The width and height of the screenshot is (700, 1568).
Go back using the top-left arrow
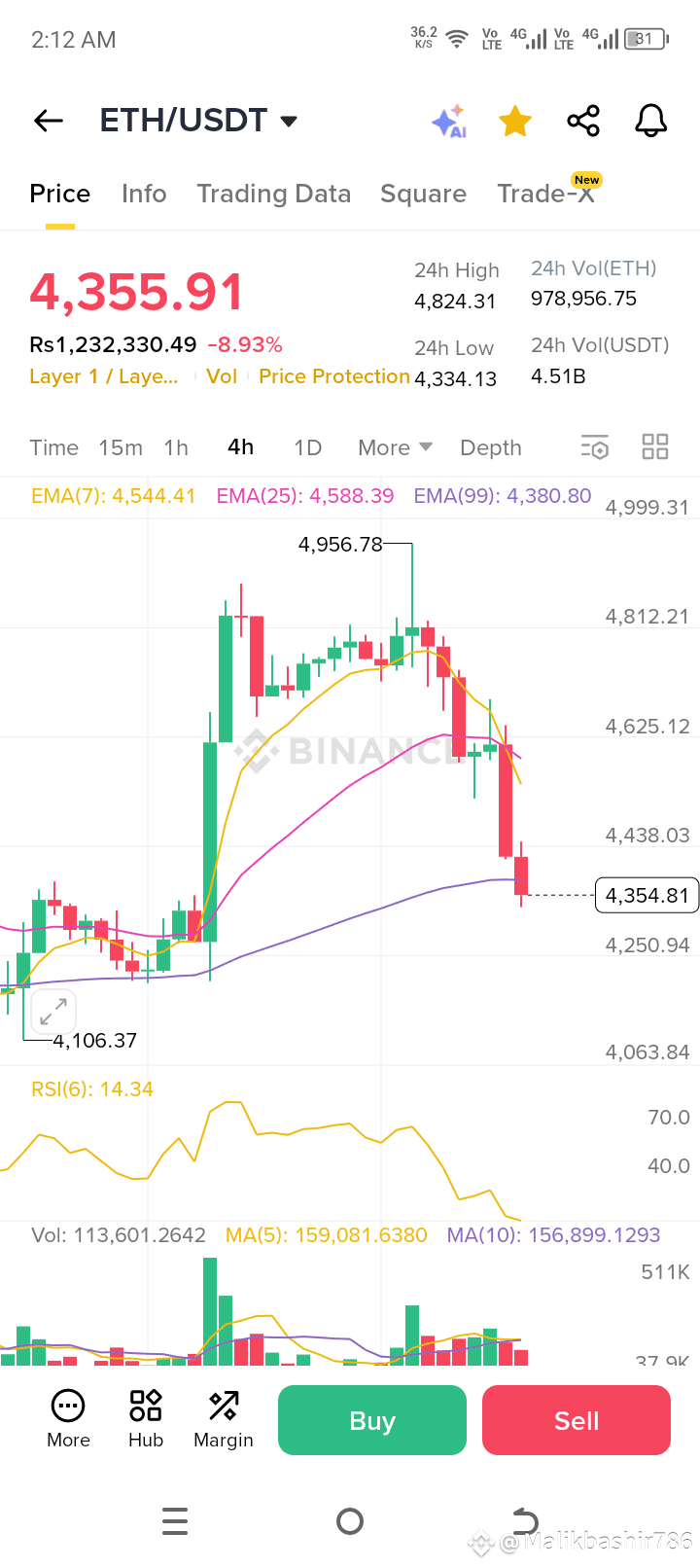48,121
